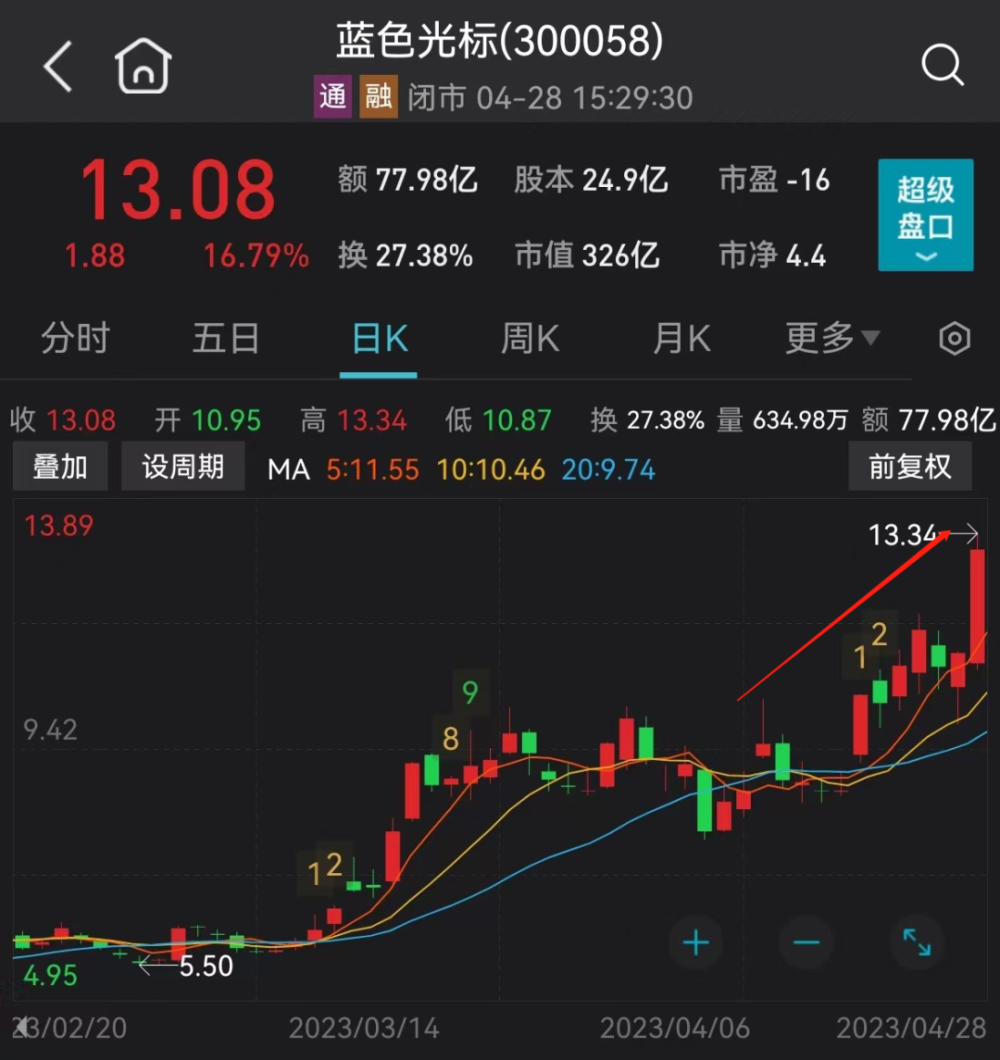Switch to the 分时 chart tab

point(75,339)
